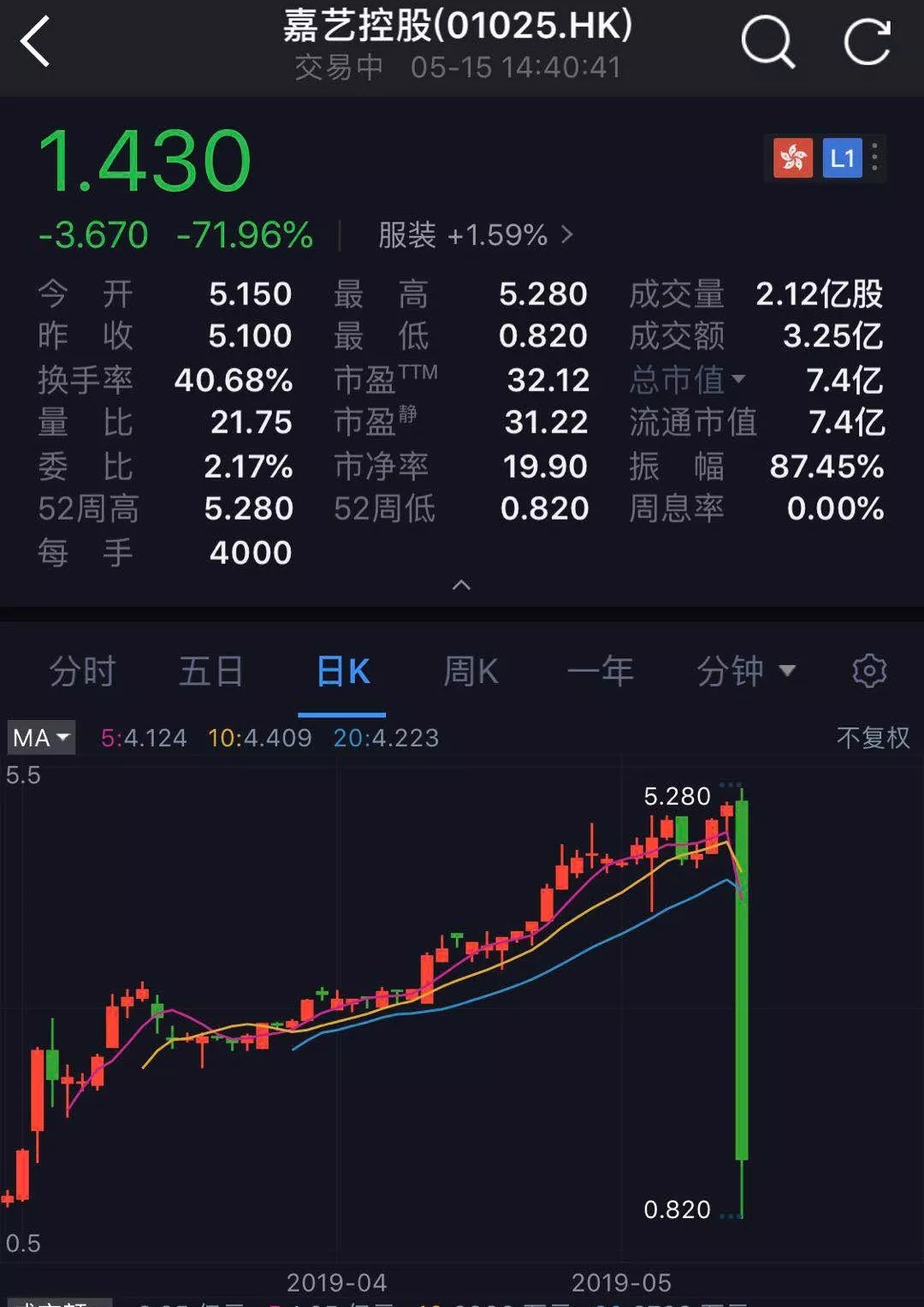Refresh the stock quote
The width and height of the screenshot is (924, 1307).
[867, 41]
